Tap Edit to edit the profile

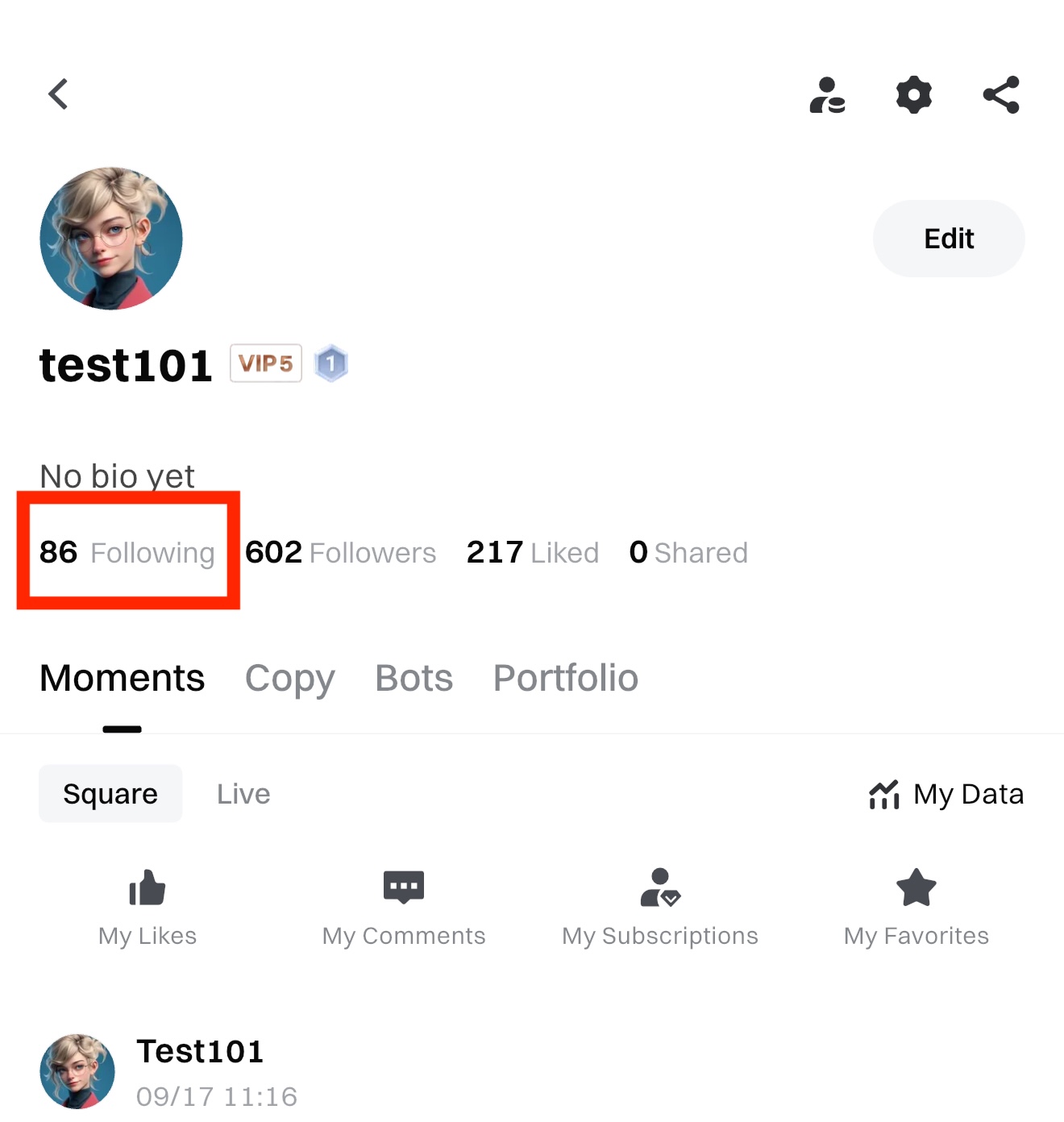949,239
